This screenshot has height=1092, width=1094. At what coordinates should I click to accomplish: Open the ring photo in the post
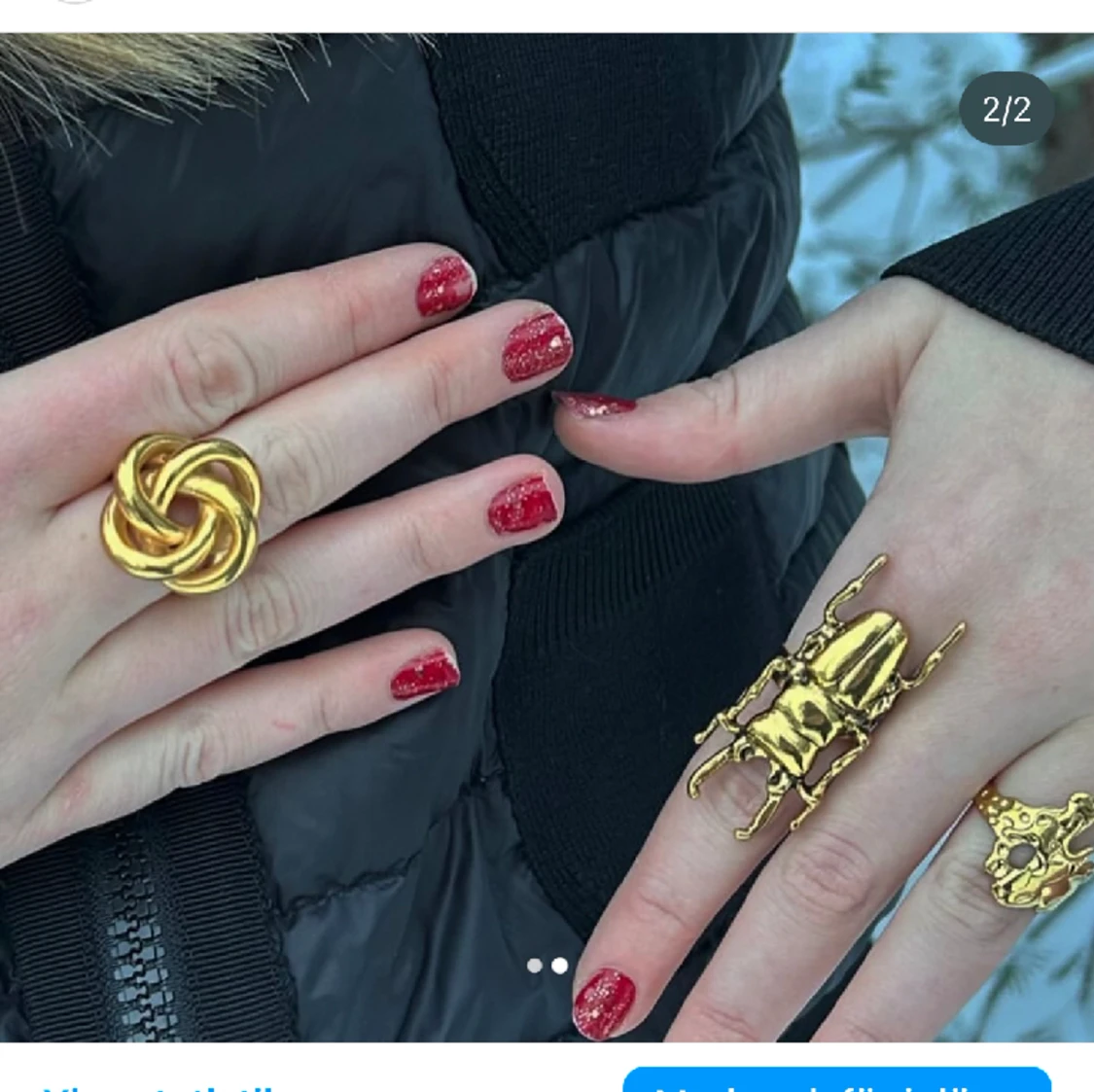coord(547,535)
